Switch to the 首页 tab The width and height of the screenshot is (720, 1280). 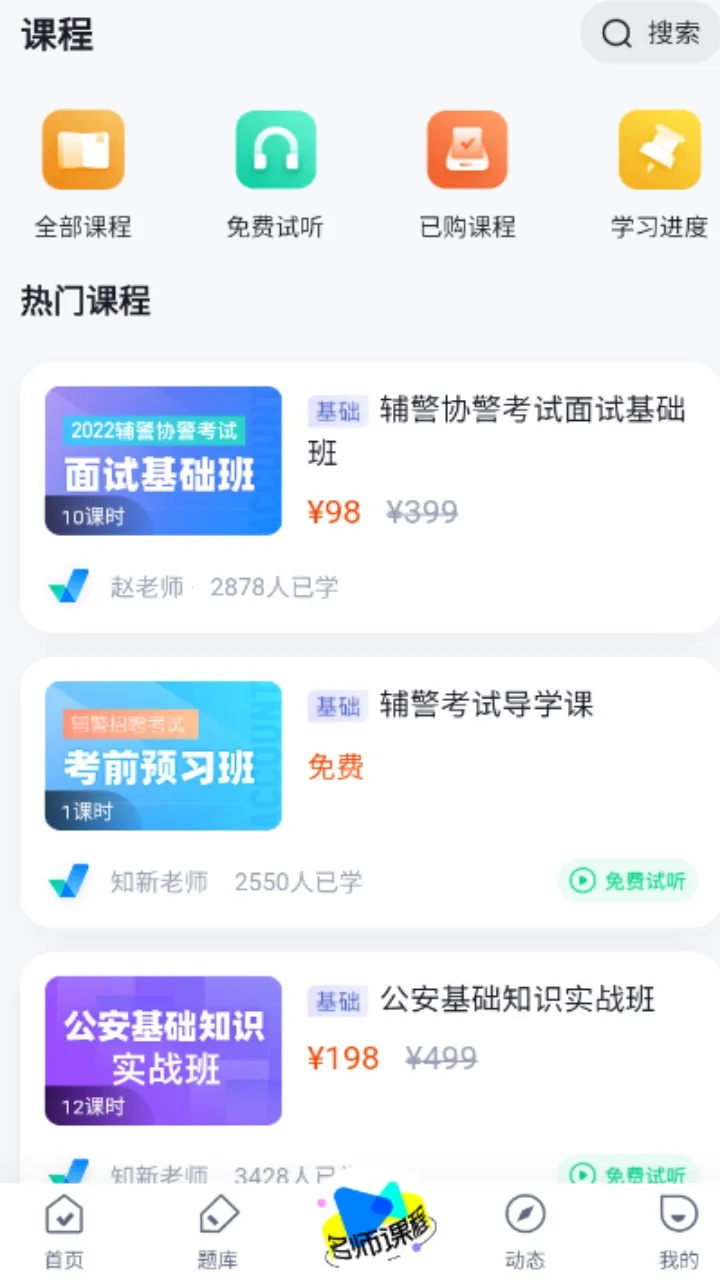(x=65, y=1232)
